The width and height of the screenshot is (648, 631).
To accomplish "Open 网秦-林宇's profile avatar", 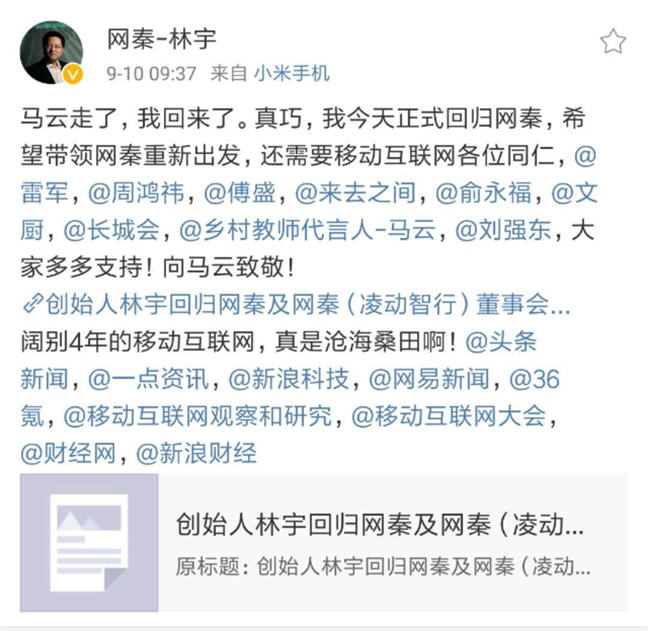I will tap(51, 53).
